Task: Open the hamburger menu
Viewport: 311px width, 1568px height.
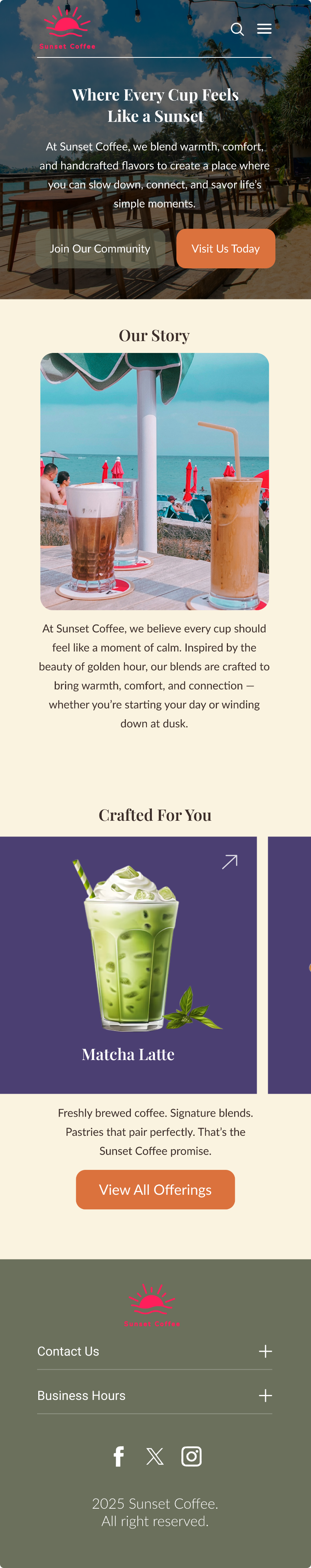Action: click(x=264, y=29)
